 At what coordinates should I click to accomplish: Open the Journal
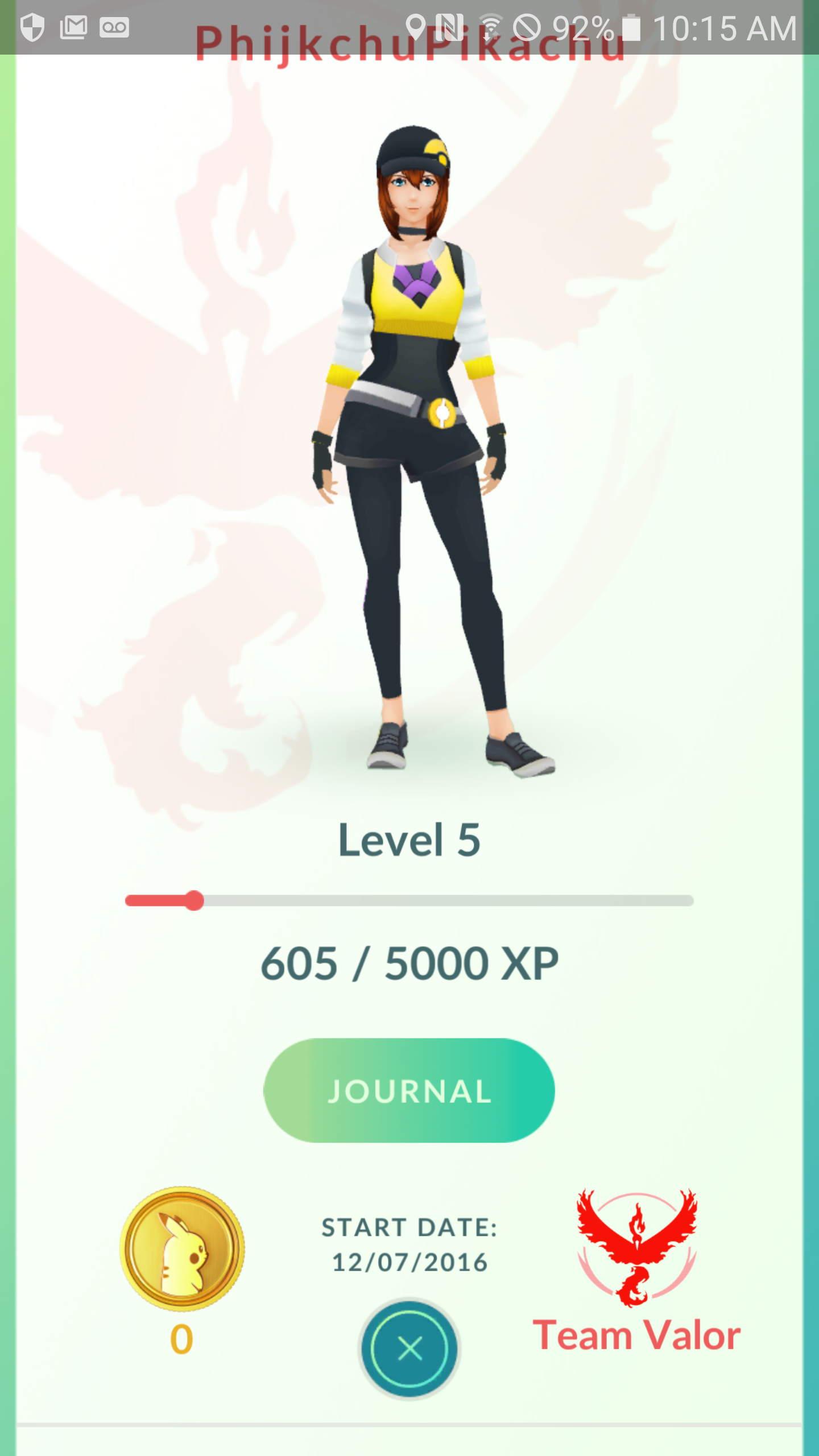(409, 1090)
